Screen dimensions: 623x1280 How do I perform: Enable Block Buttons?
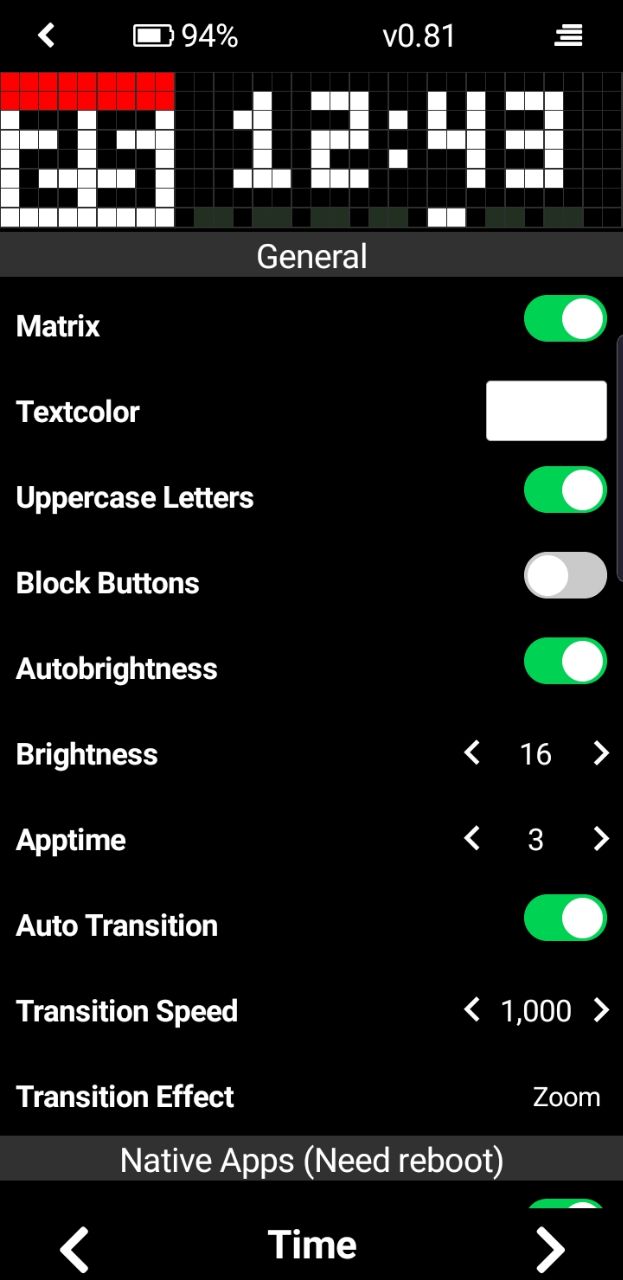(565, 576)
